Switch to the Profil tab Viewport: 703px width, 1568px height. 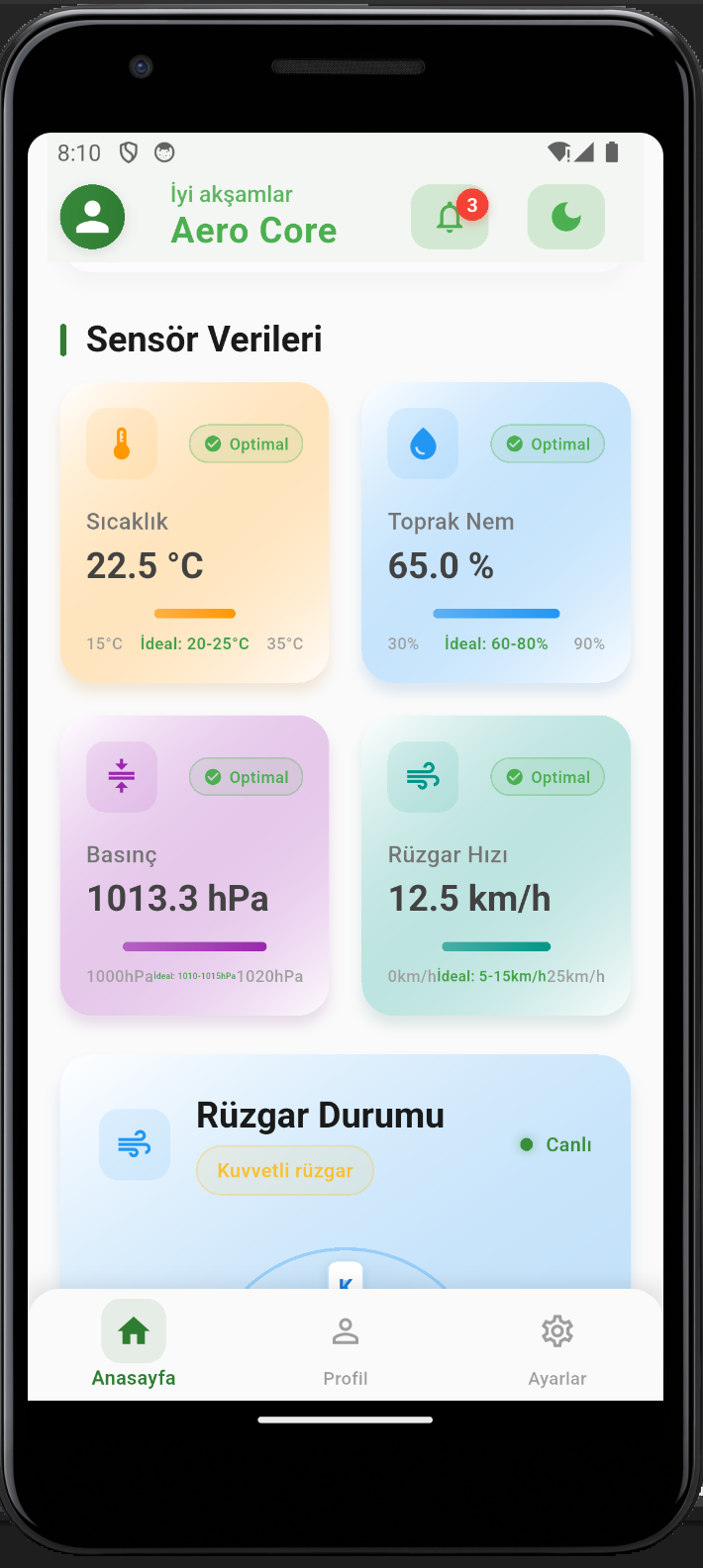(346, 1346)
